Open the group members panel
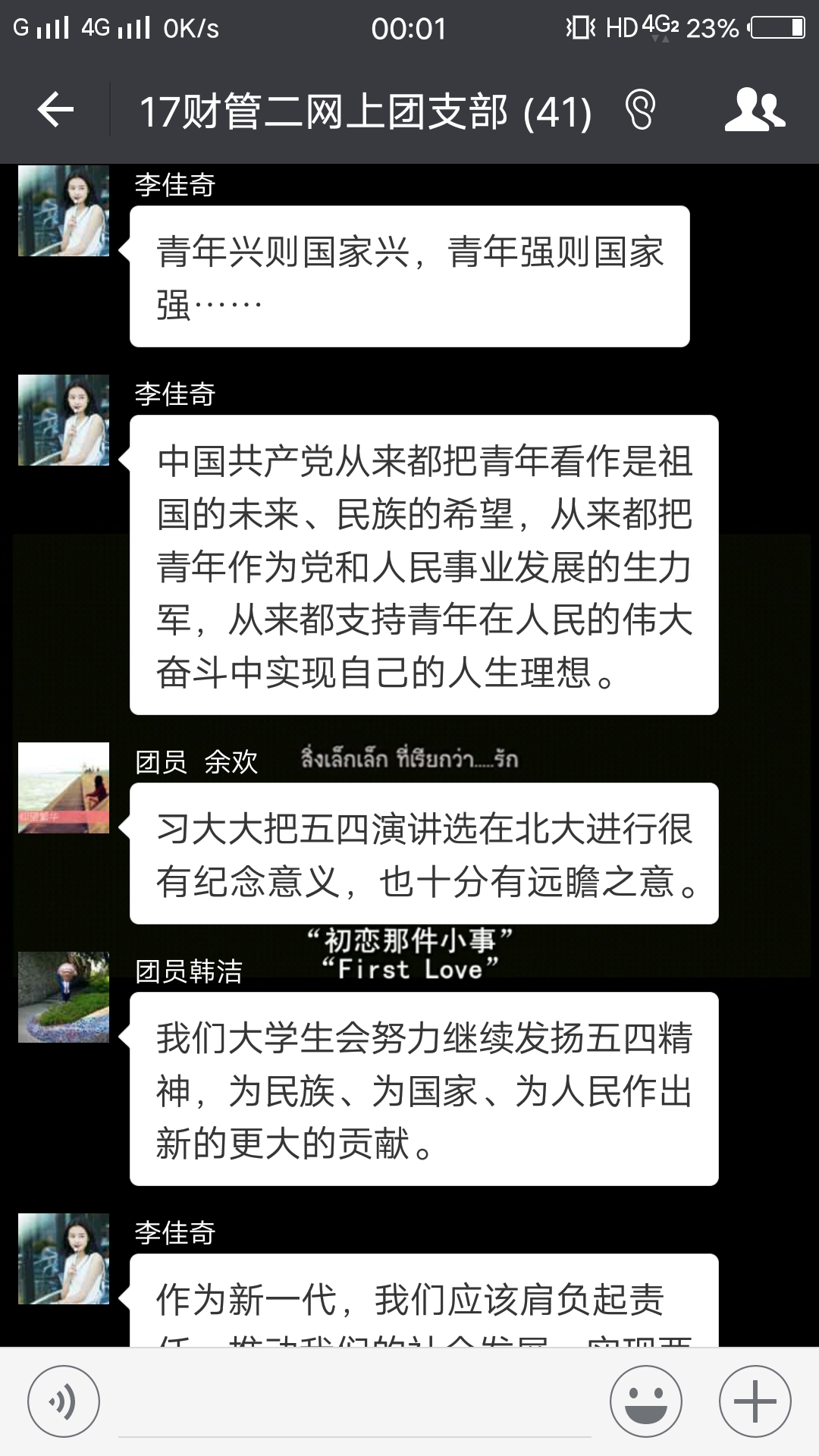 tap(755, 111)
